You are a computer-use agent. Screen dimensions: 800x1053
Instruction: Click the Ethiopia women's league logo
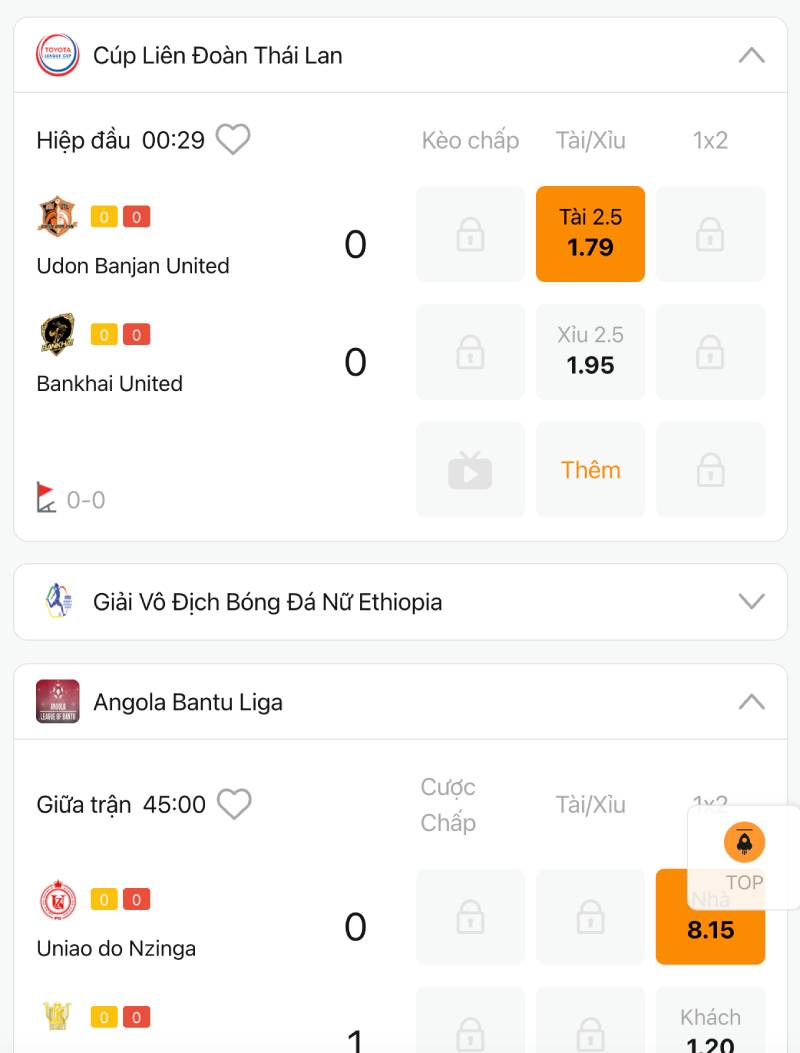tap(57, 601)
